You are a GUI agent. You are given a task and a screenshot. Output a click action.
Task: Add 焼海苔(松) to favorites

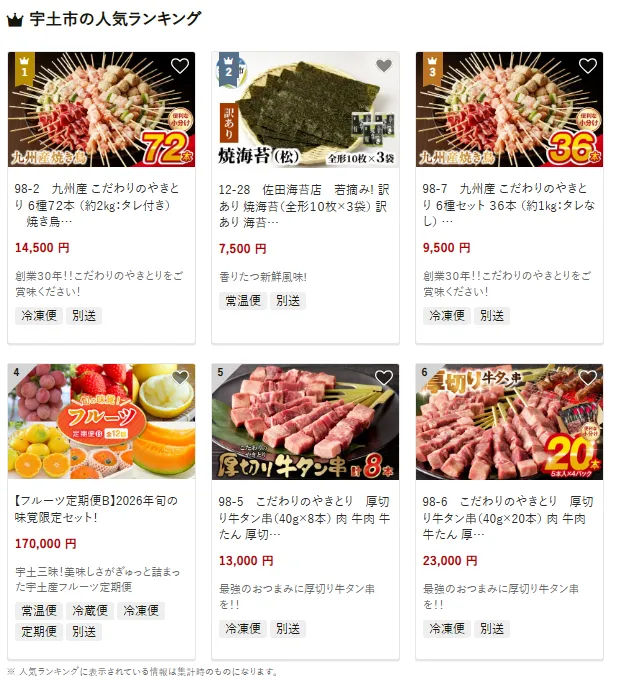click(x=384, y=67)
